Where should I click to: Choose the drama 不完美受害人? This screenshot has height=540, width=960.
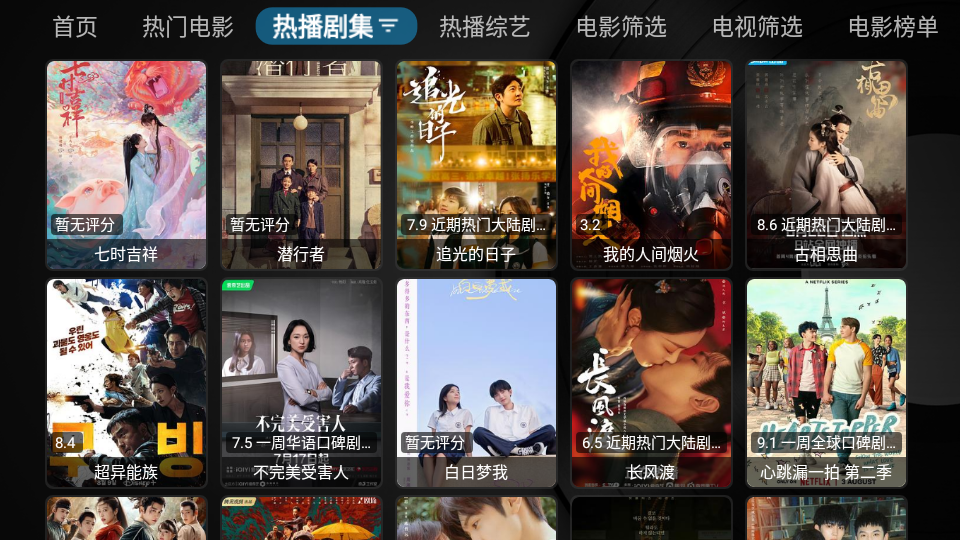pos(301,383)
